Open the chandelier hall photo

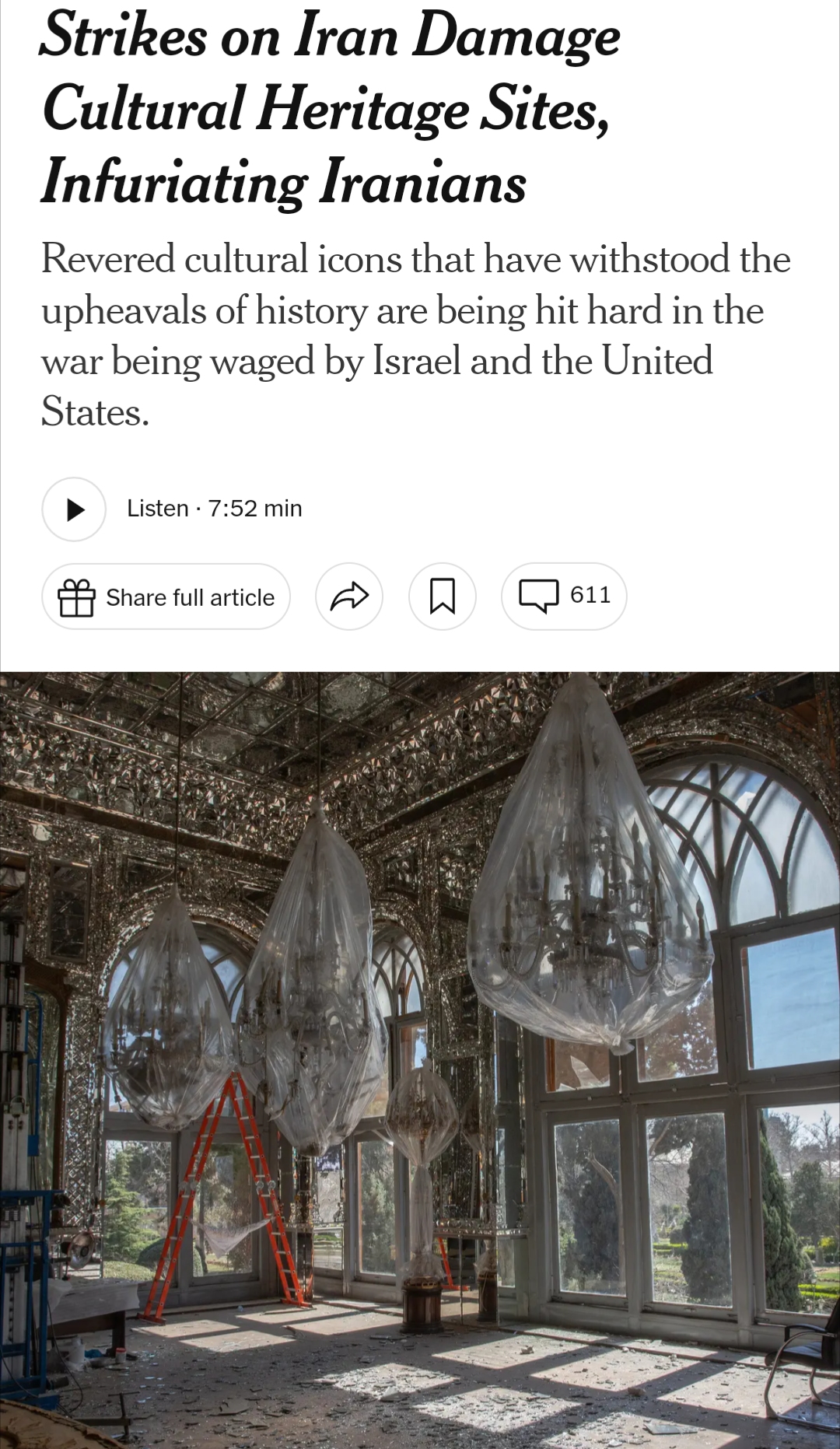tap(420, 1058)
